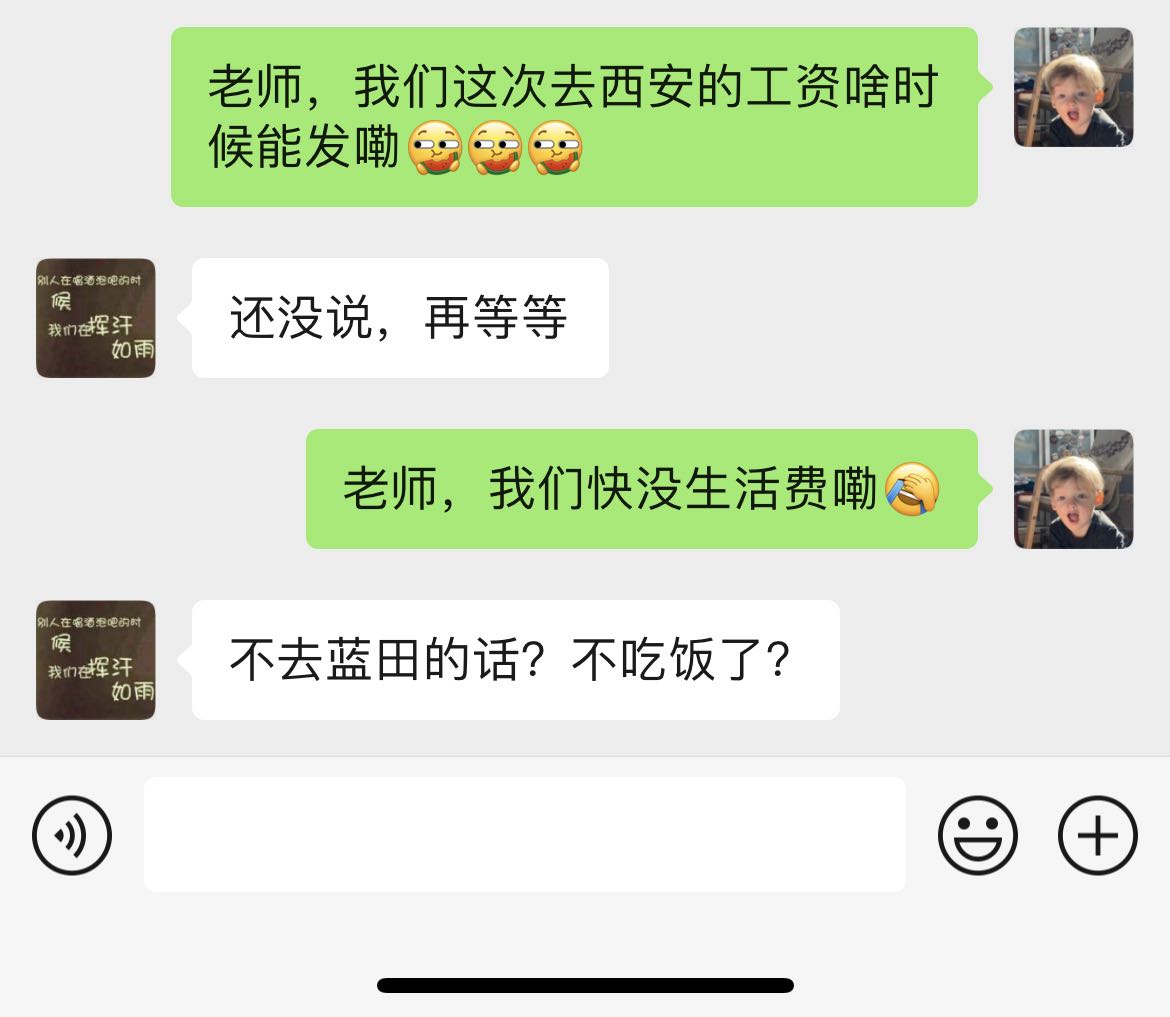Open teacher's avatar beside 不去蓝田的话 message
1170x1017 pixels.
click(x=96, y=660)
